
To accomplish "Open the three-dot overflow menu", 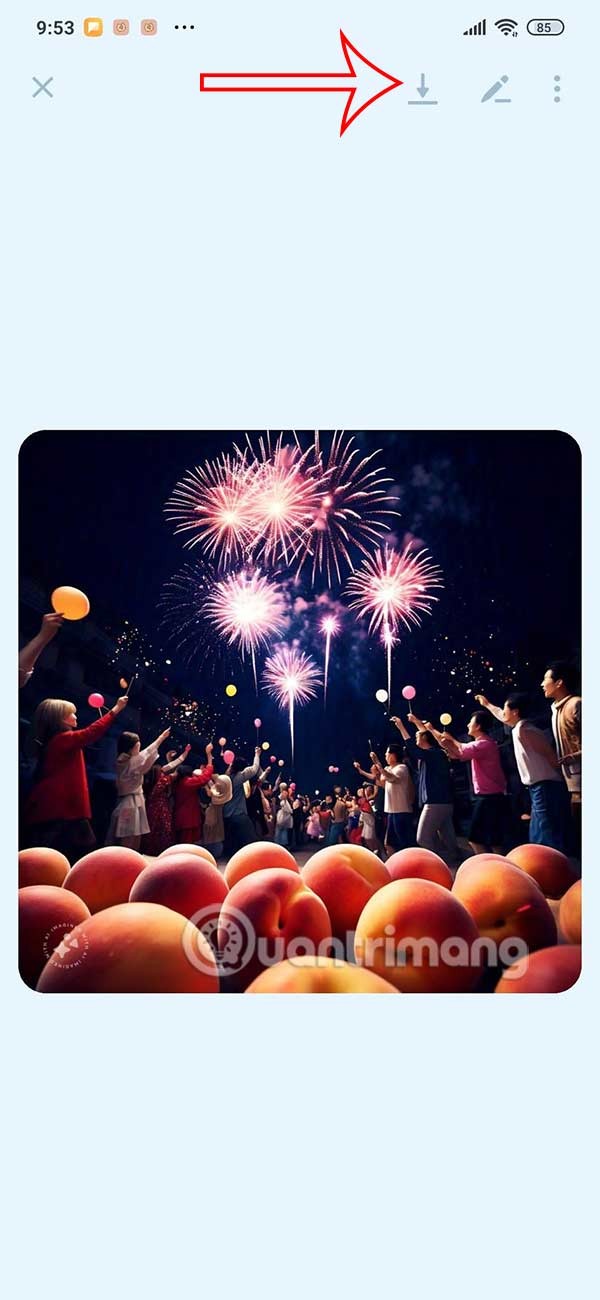I will pos(557,89).
